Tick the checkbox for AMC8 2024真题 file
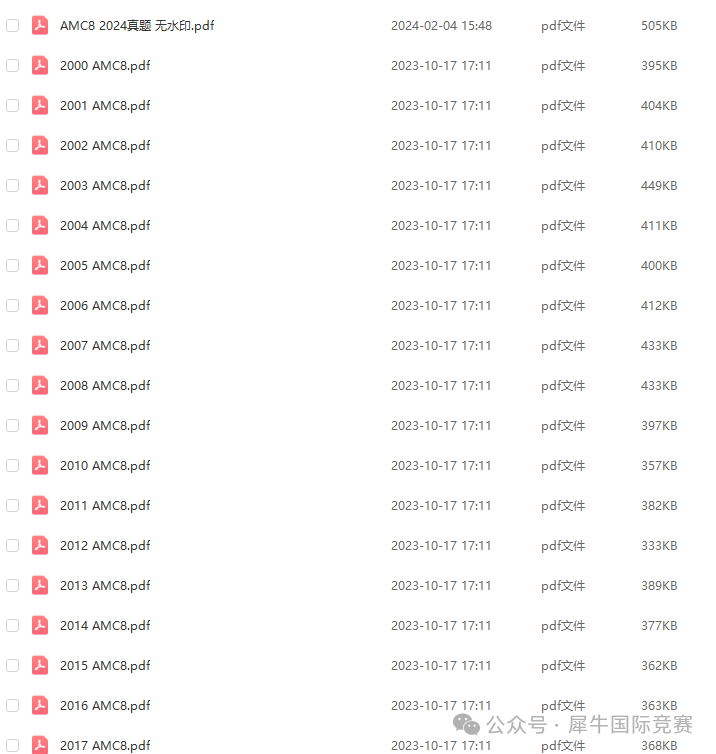The width and height of the screenshot is (716, 754). coord(13,25)
